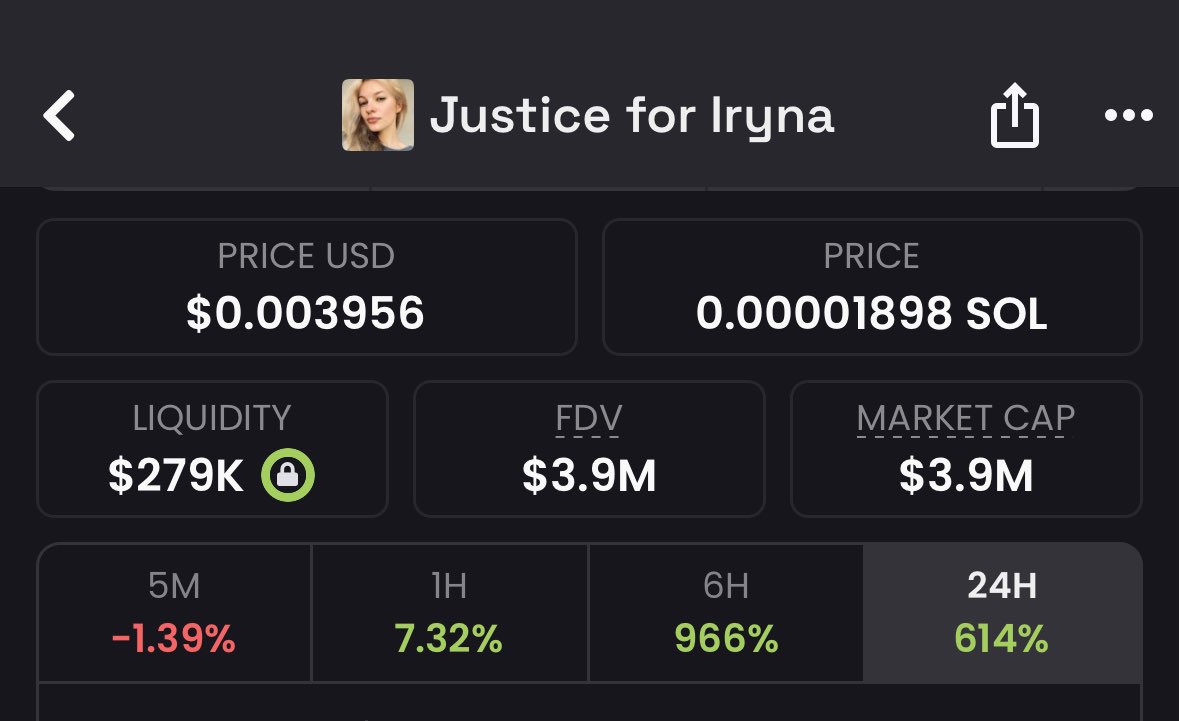This screenshot has height=721, width=1179.
Task: Open the three-dot overflow menu
Action: coord(1128,116)
